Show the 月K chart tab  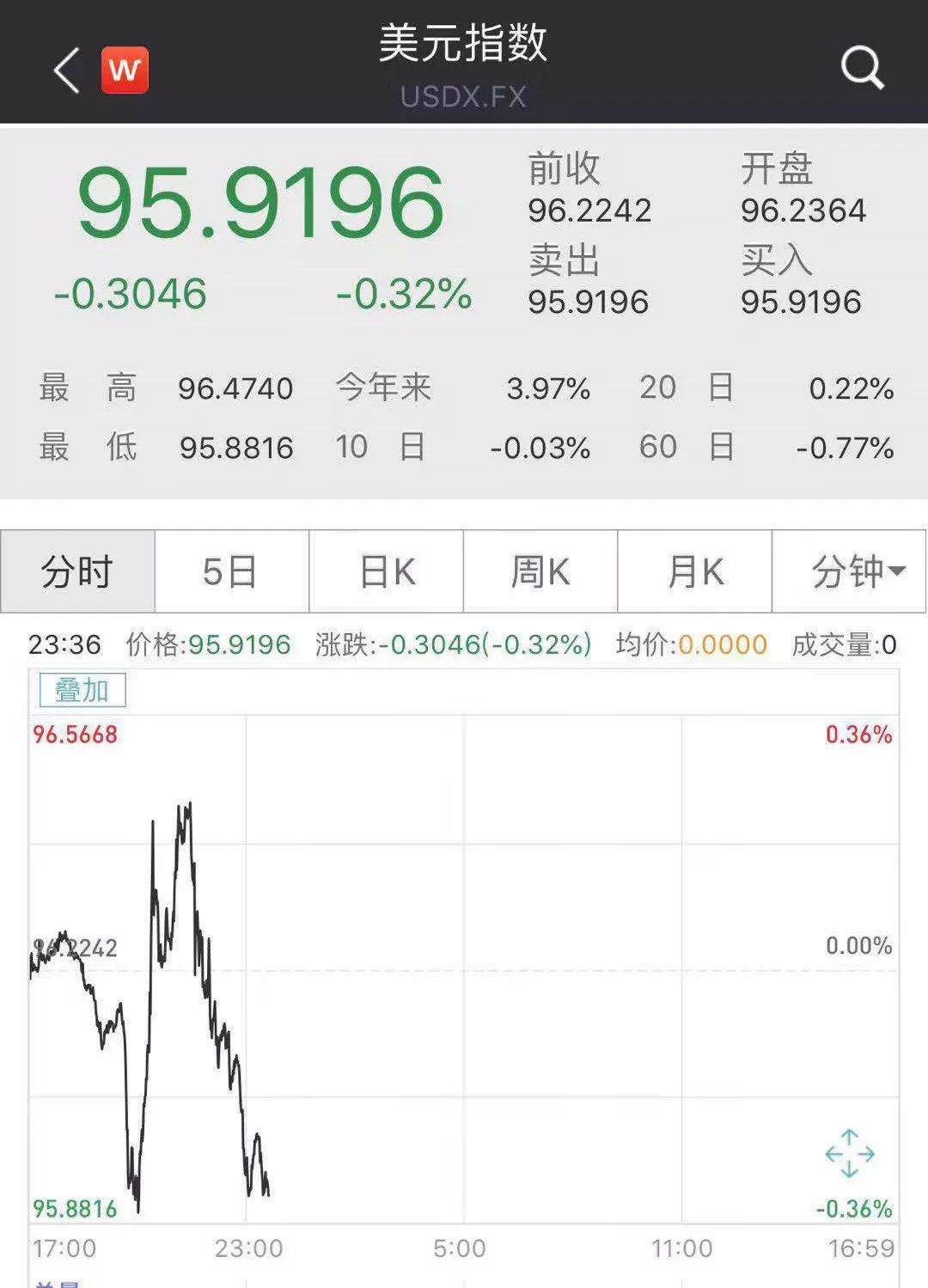tap(695, 571)
